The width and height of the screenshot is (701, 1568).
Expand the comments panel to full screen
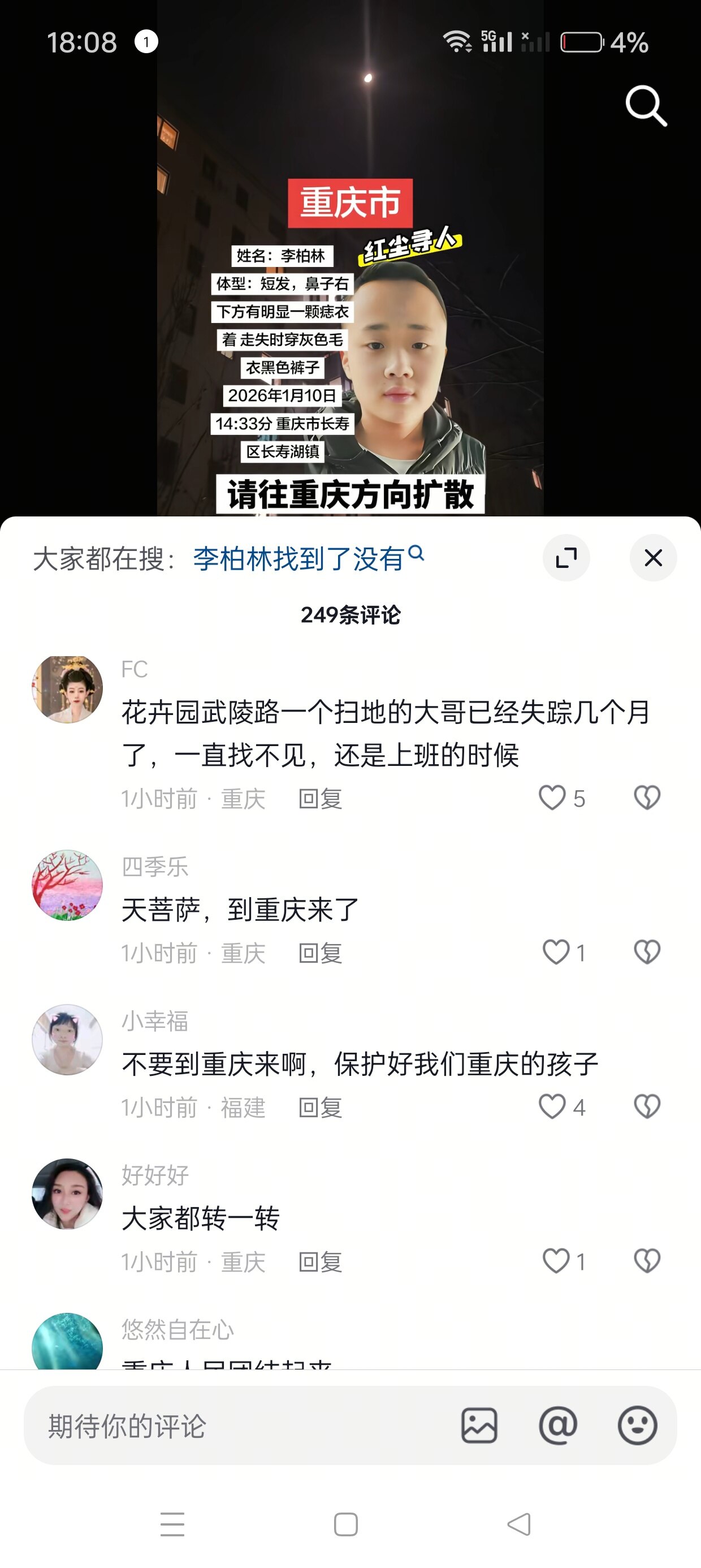point(566,558)
